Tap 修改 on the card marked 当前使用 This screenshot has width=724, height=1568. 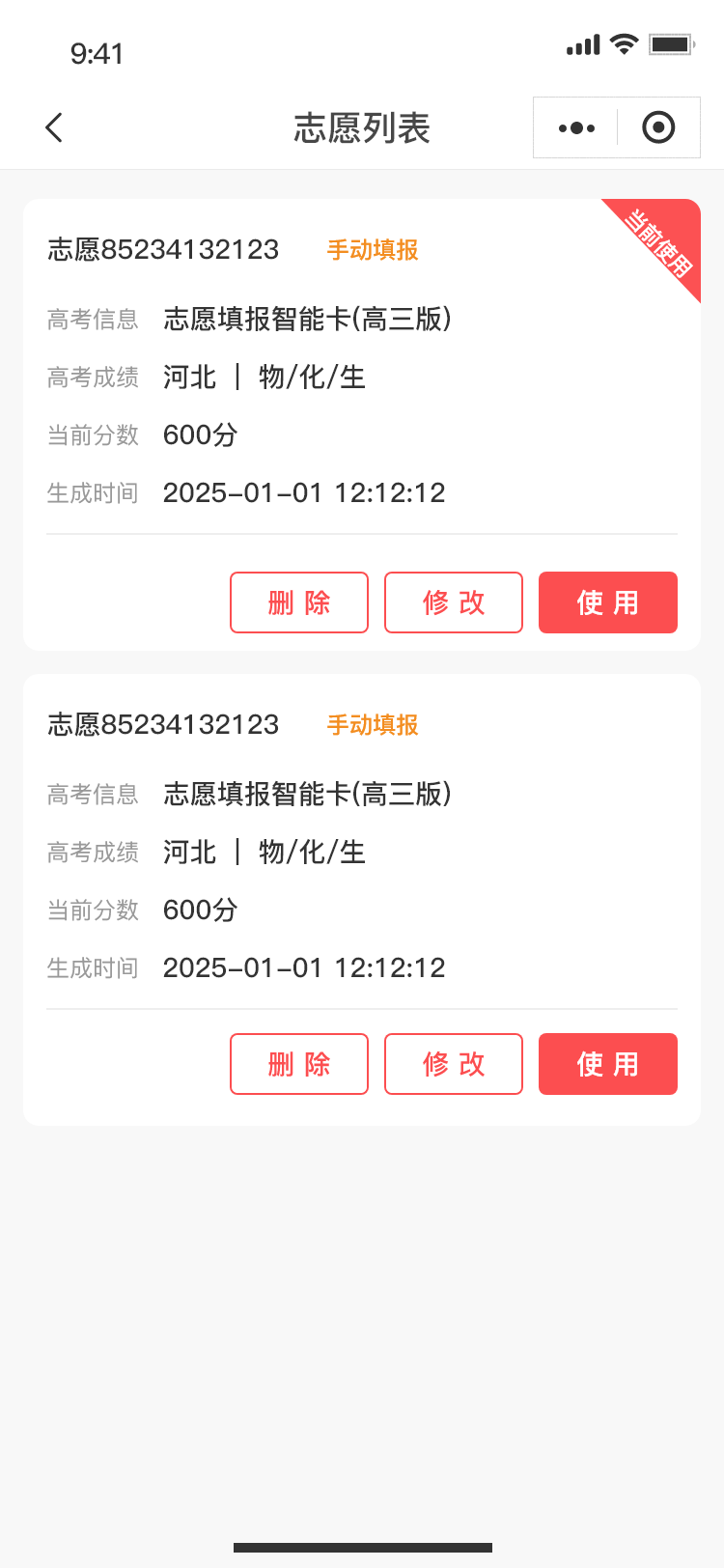click(454, 602)
